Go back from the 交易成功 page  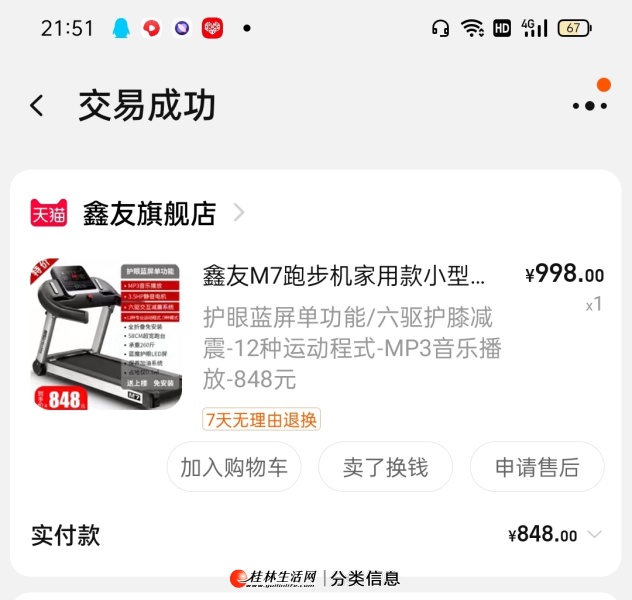37,106
